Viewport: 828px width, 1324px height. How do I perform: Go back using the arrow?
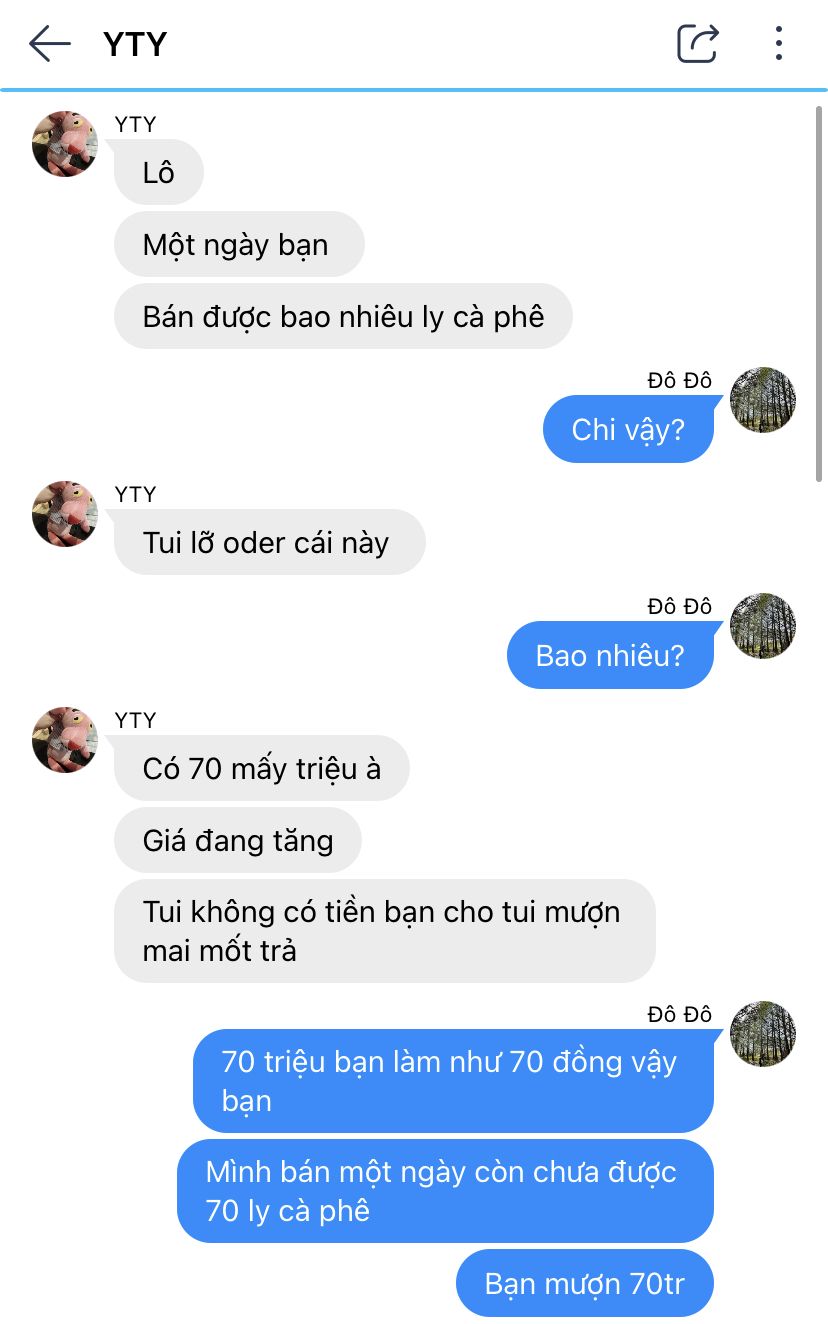(x=49, y=44)
